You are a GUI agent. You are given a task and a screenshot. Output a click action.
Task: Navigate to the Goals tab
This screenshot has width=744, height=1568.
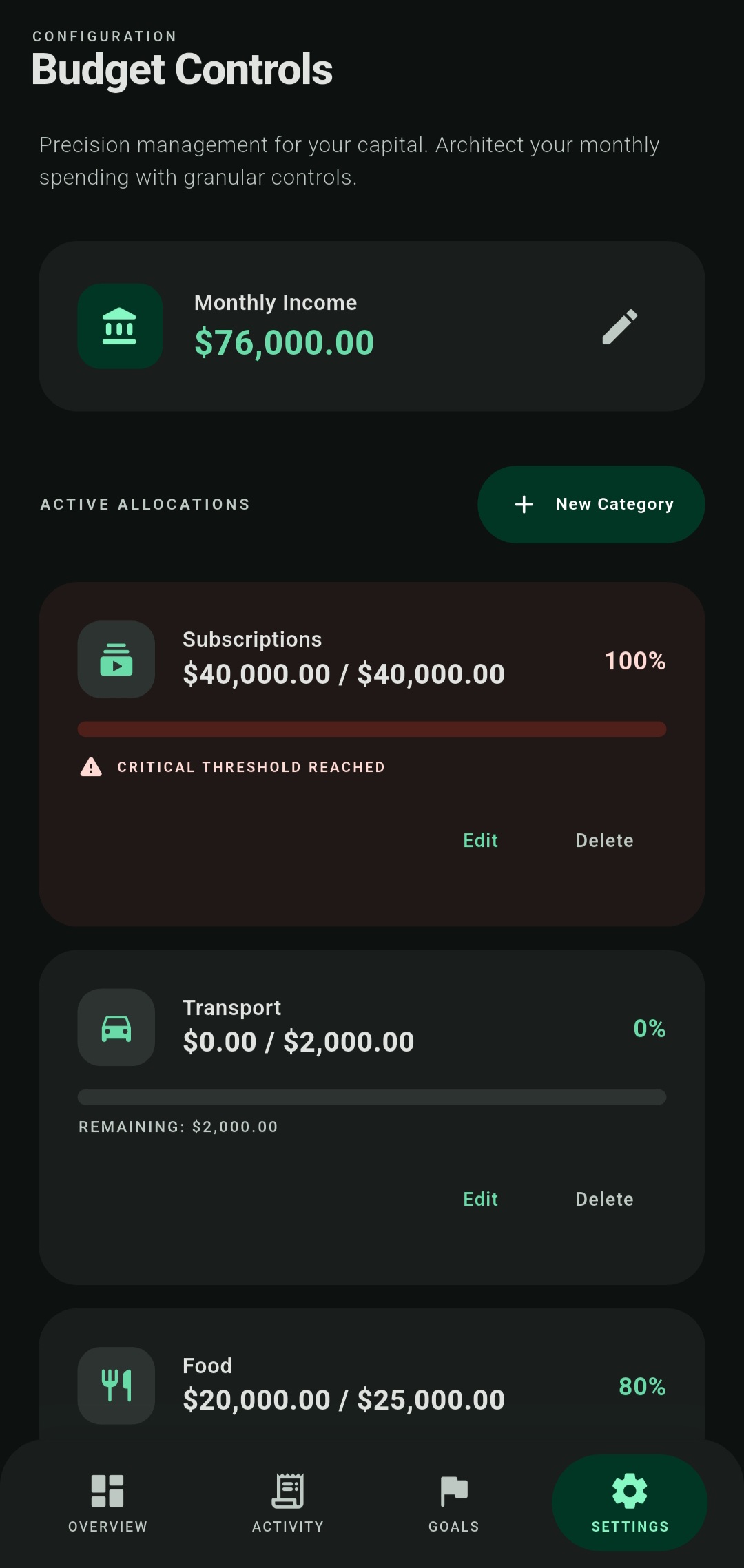(453, 1505)
